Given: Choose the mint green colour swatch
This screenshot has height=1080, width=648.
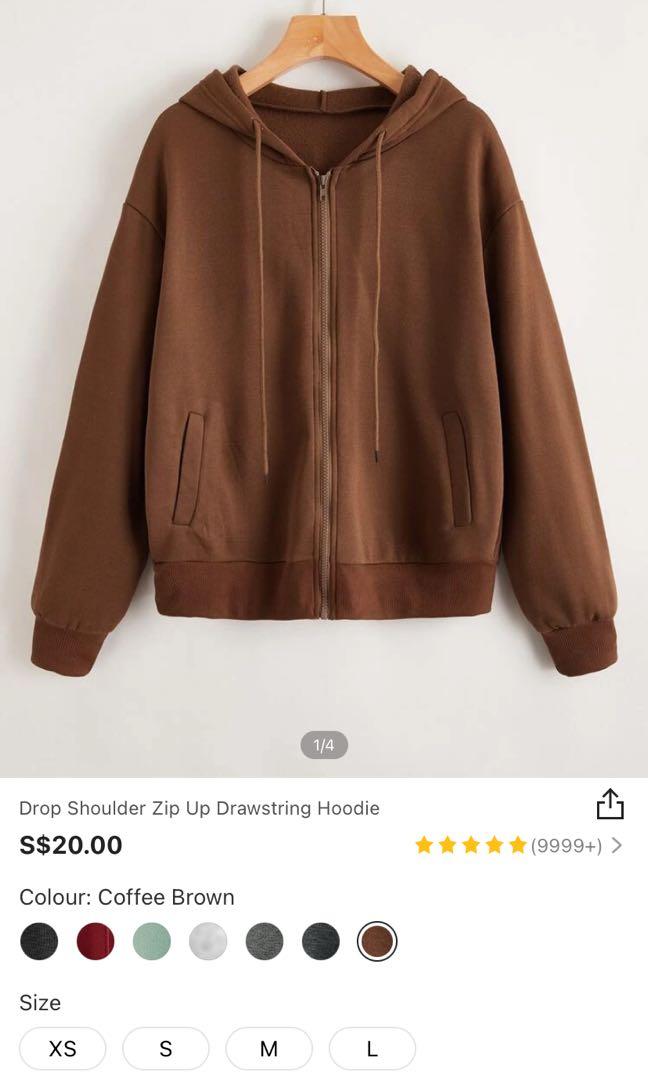Looking at the screenshot, I should coord(152,941).
